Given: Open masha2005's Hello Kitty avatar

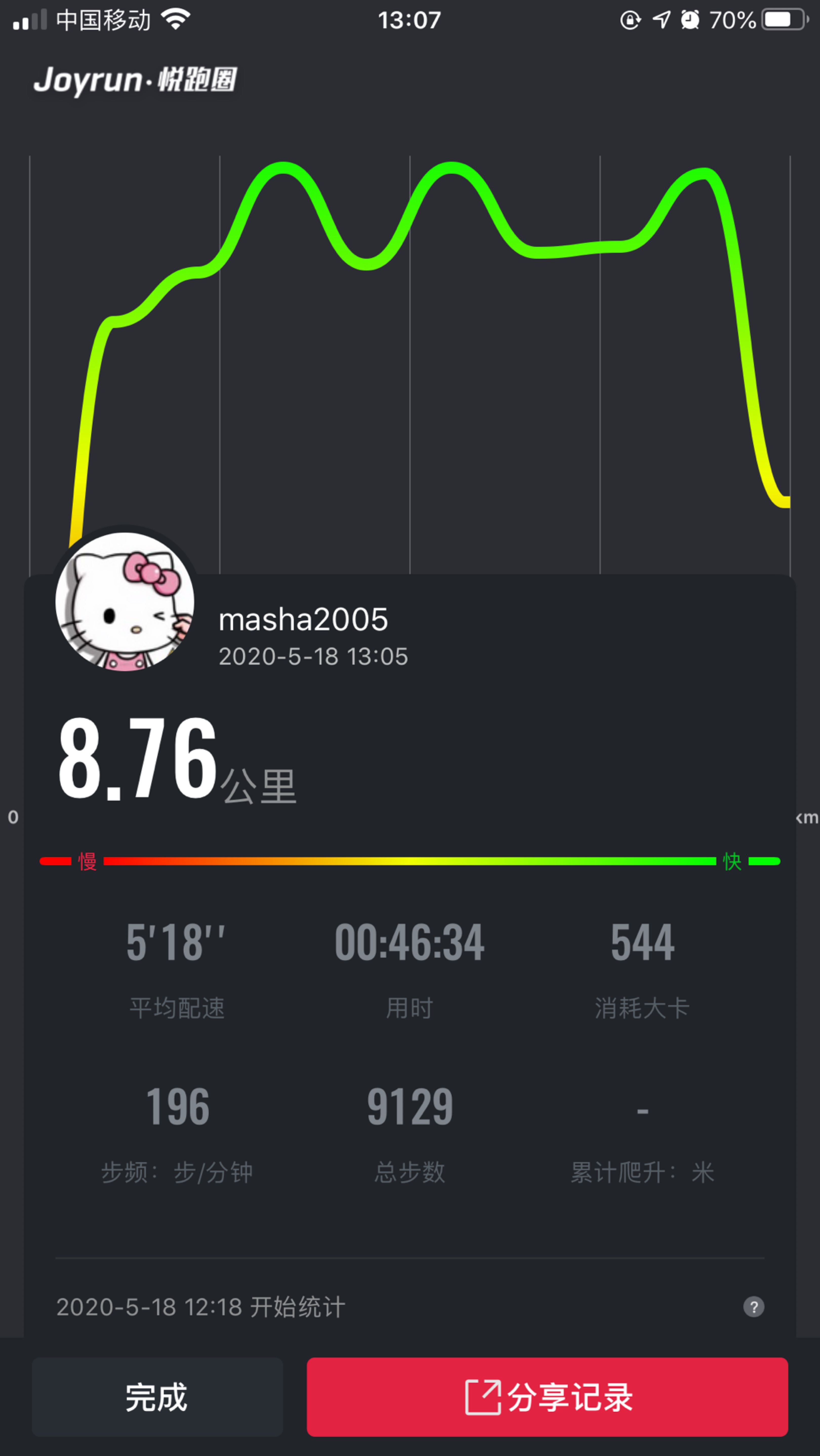Looking at the screenshot, I should pyautogui.click(x=125, y=601).
